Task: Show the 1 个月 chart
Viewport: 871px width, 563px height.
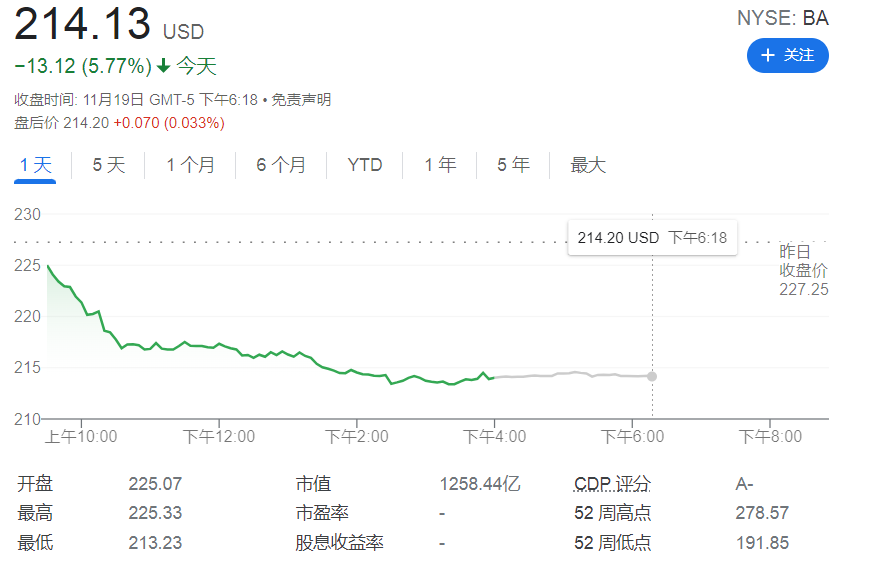Action: [x=190, y=165]
